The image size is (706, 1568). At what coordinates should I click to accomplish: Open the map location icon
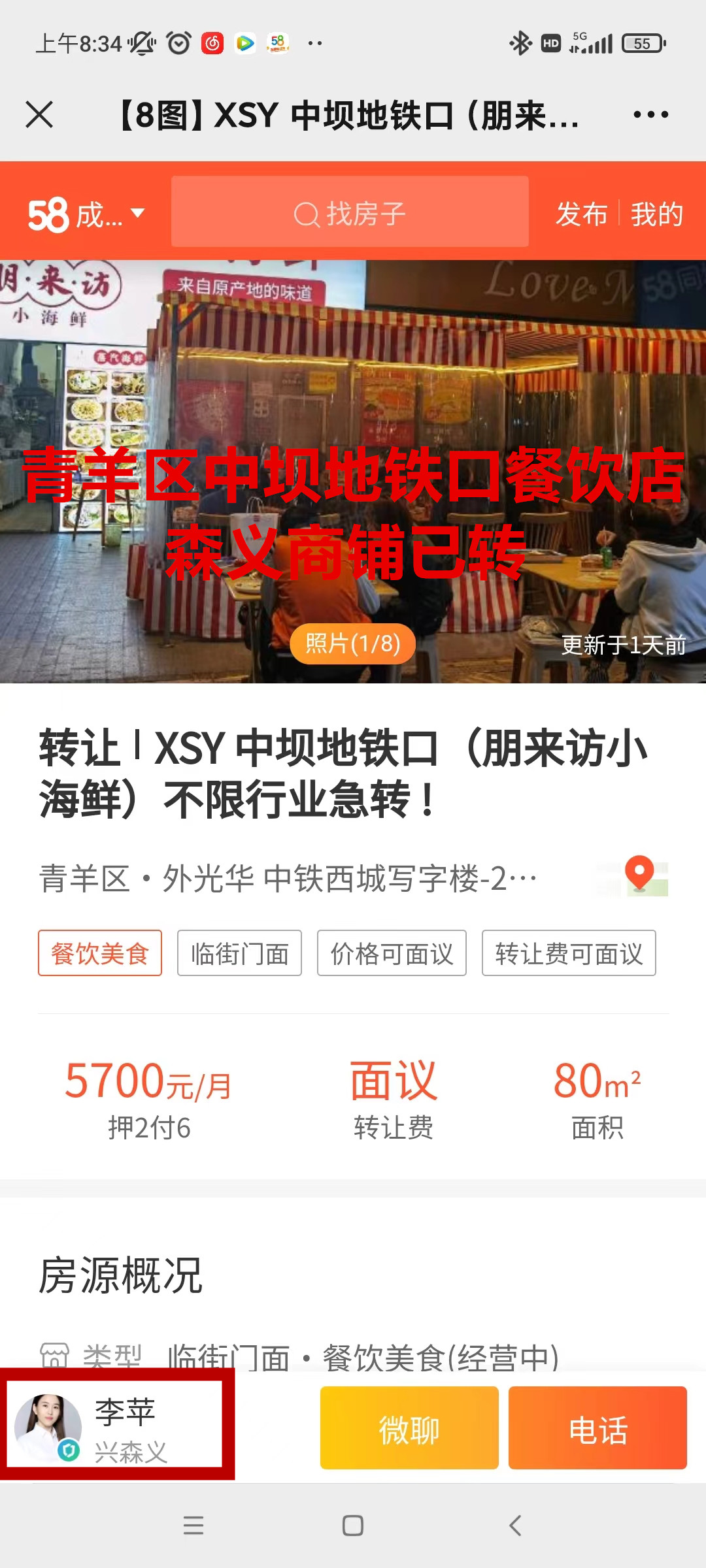[640, 875]
